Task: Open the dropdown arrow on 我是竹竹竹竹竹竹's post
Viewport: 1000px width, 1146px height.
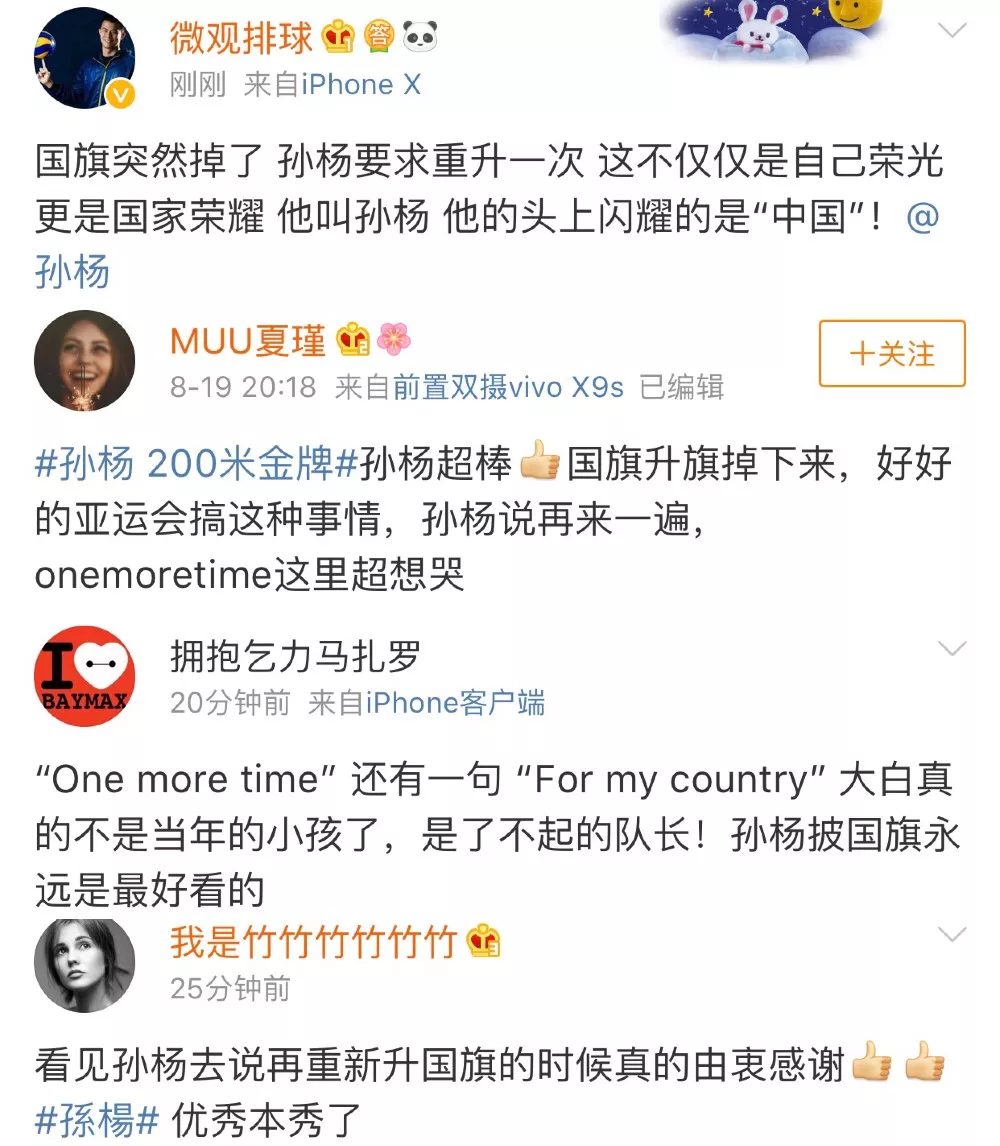Action: point(950,935)
